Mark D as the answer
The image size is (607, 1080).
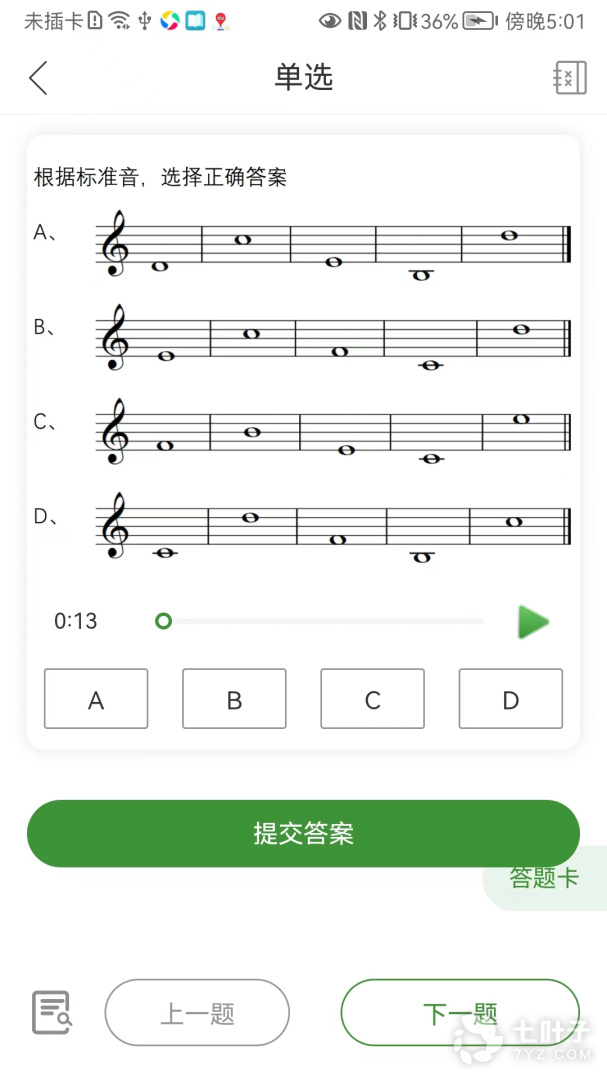click(510, 699)
